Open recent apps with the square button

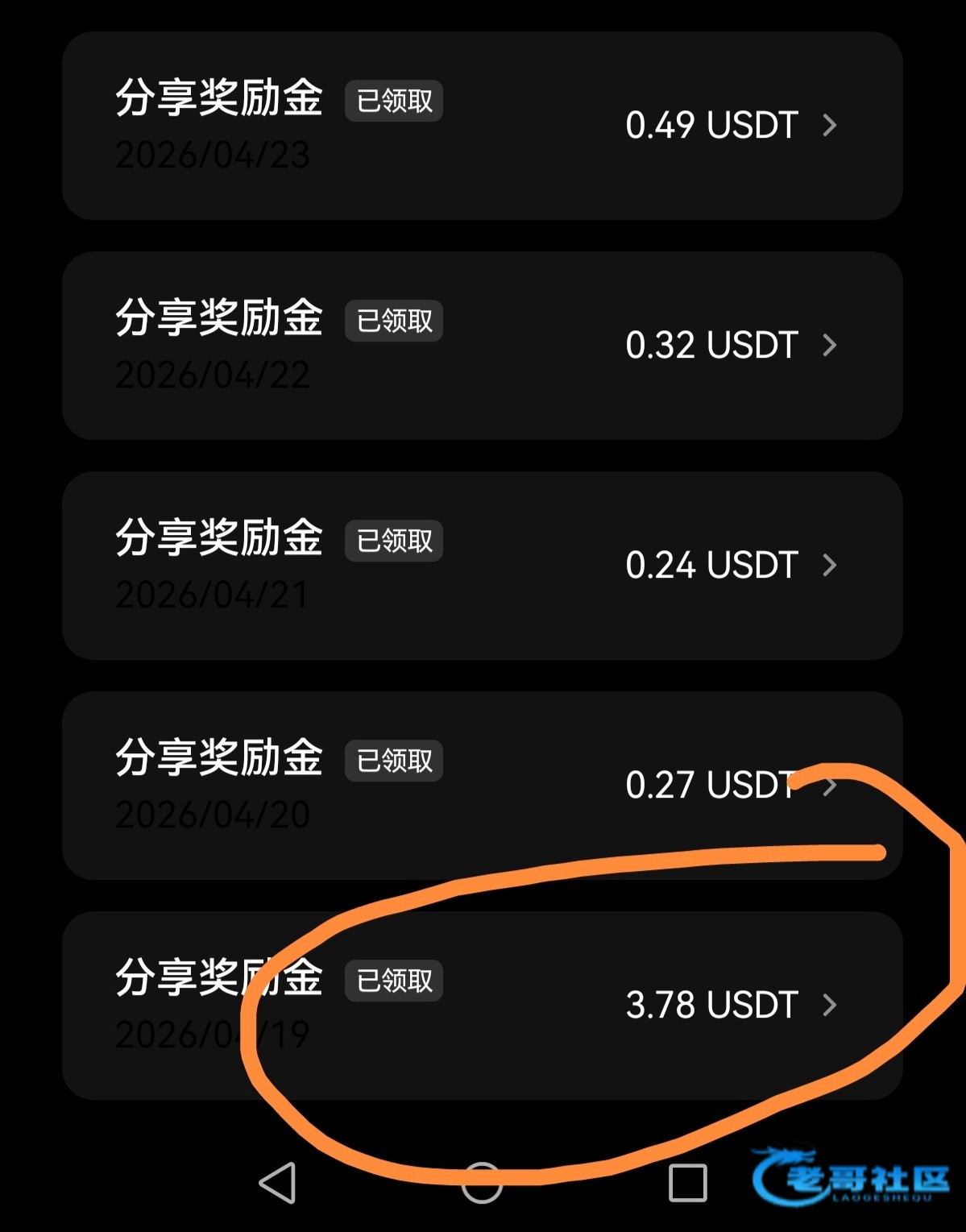(x=687, y=1183)
